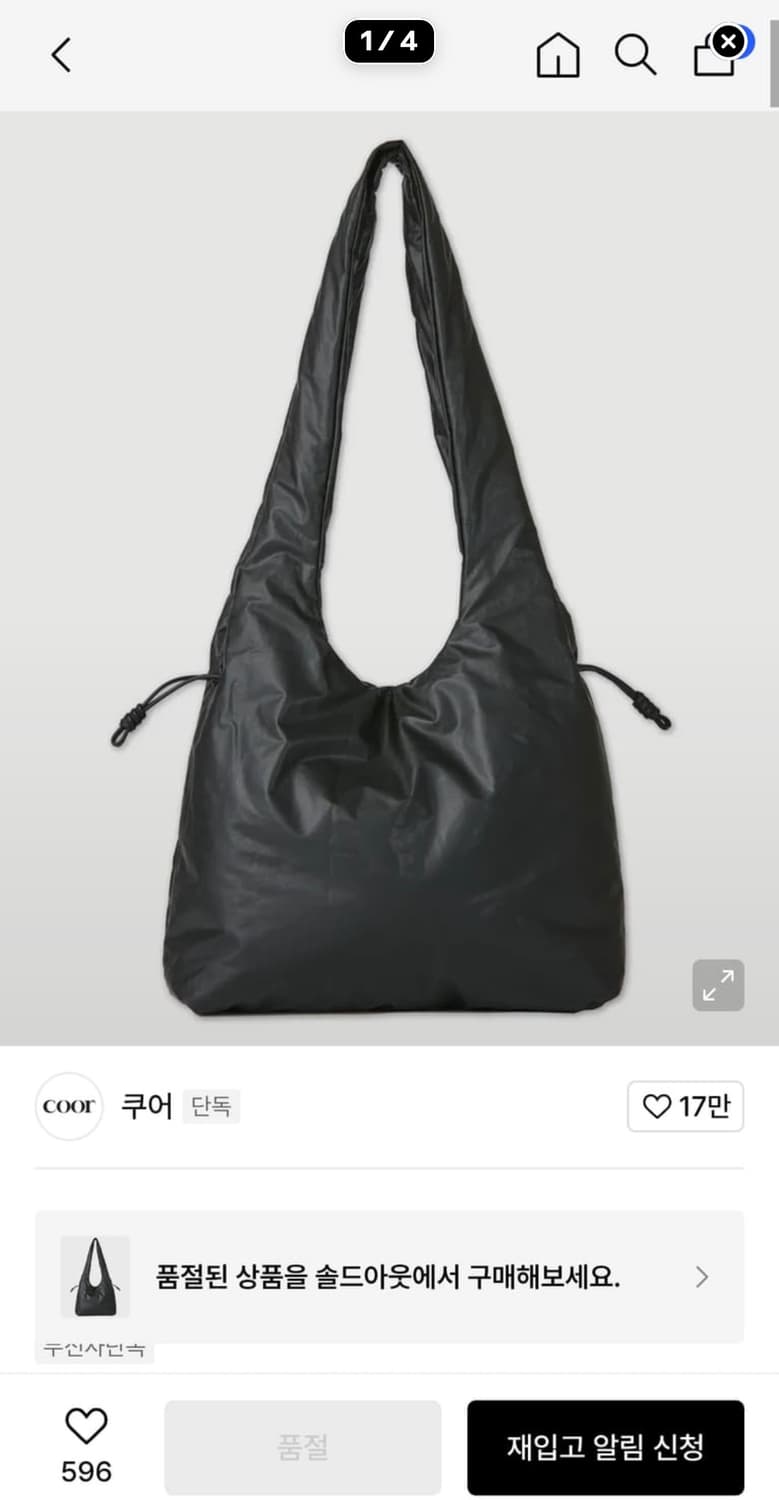Viewport: 779px width, 1500px height.
Task: Open the image carousel via 1/4 indicator
Action: pos(389,41)
